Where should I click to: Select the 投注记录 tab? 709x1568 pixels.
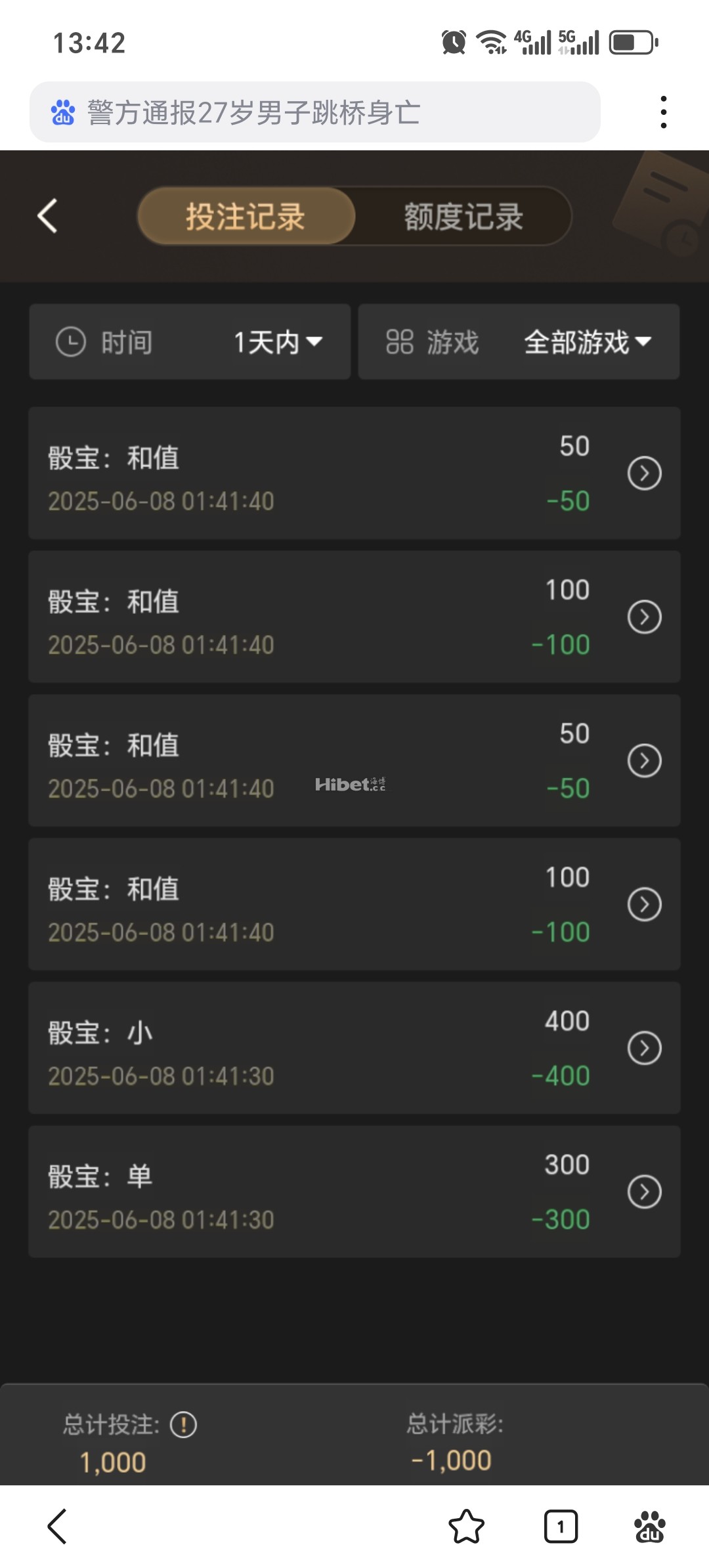click(246, 216)
